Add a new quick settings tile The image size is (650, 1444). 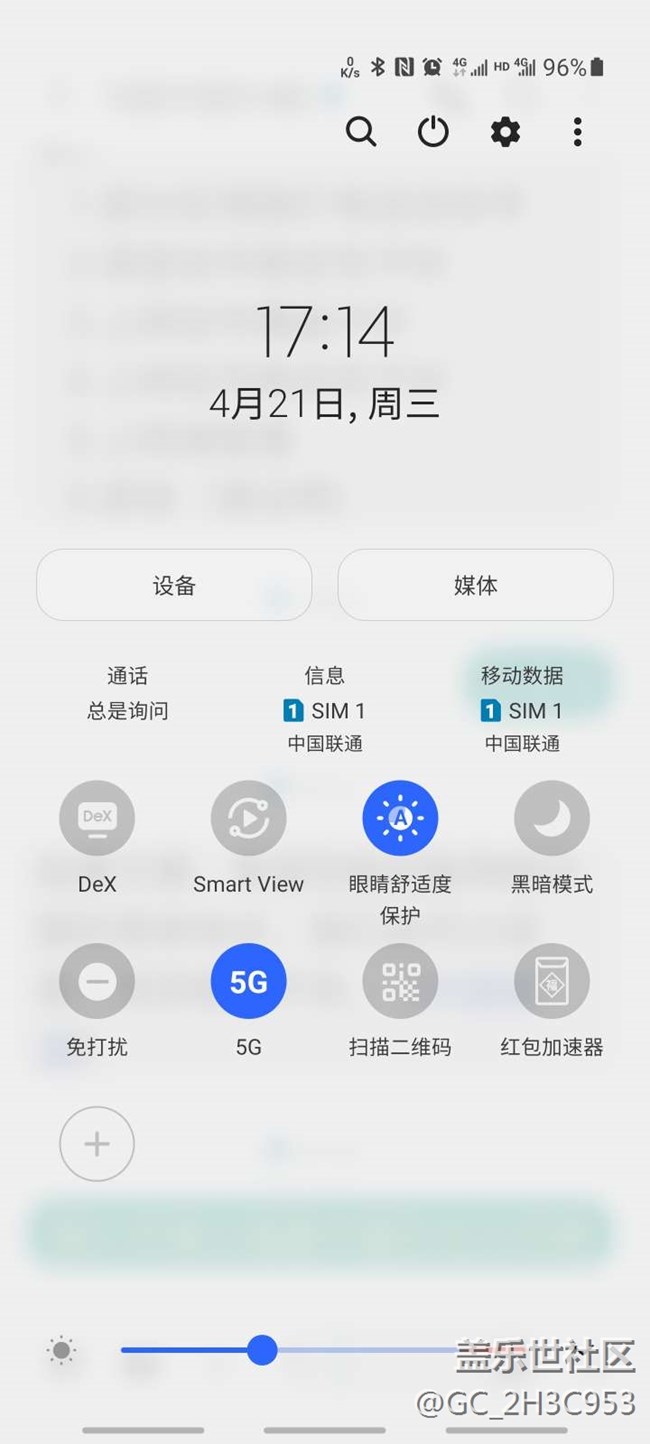[97, 1144]
